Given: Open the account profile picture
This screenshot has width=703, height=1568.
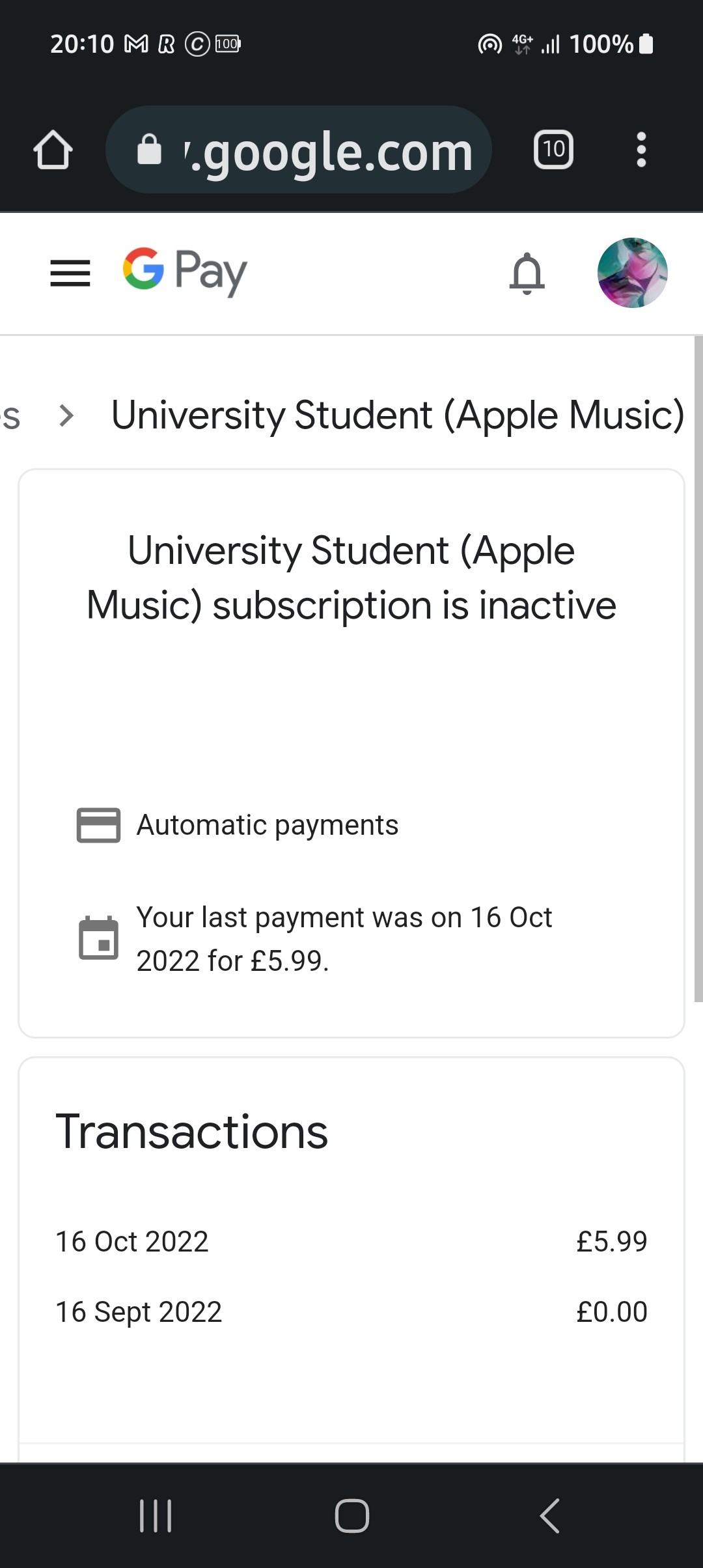Looking at the screenshot, I should click(632, 273).
